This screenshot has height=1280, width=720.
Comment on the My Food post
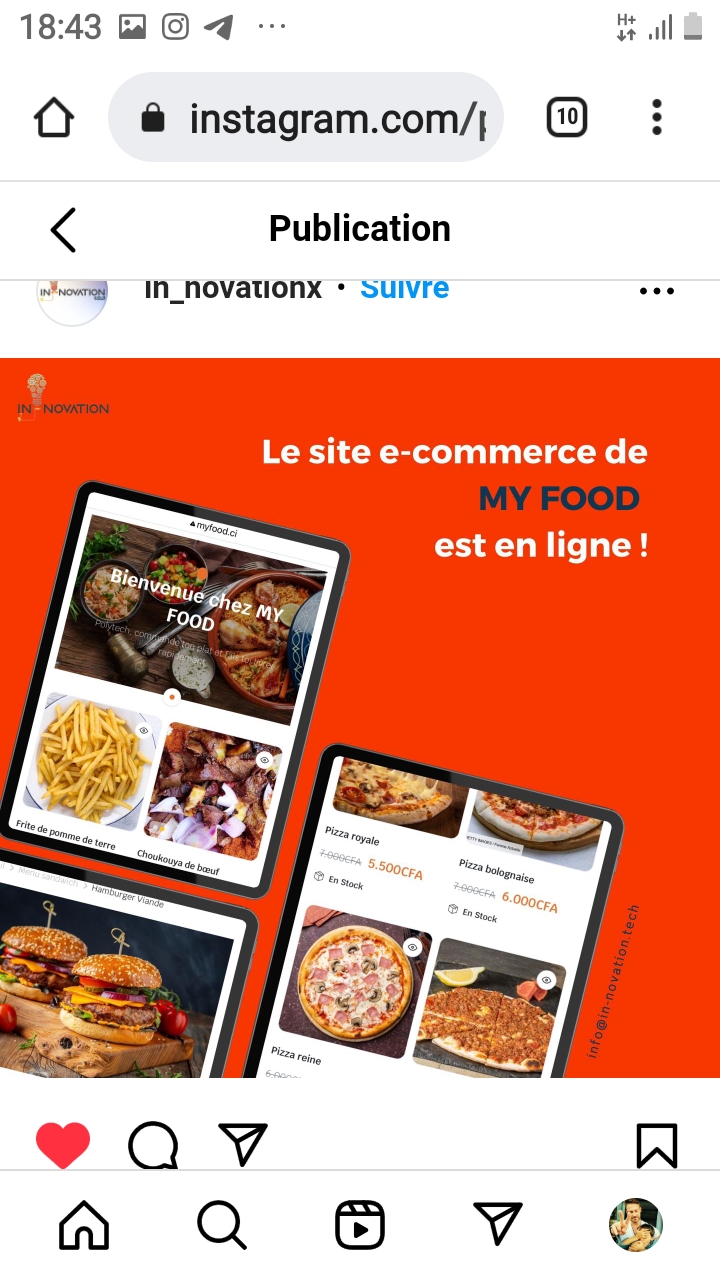(153, 1144)
